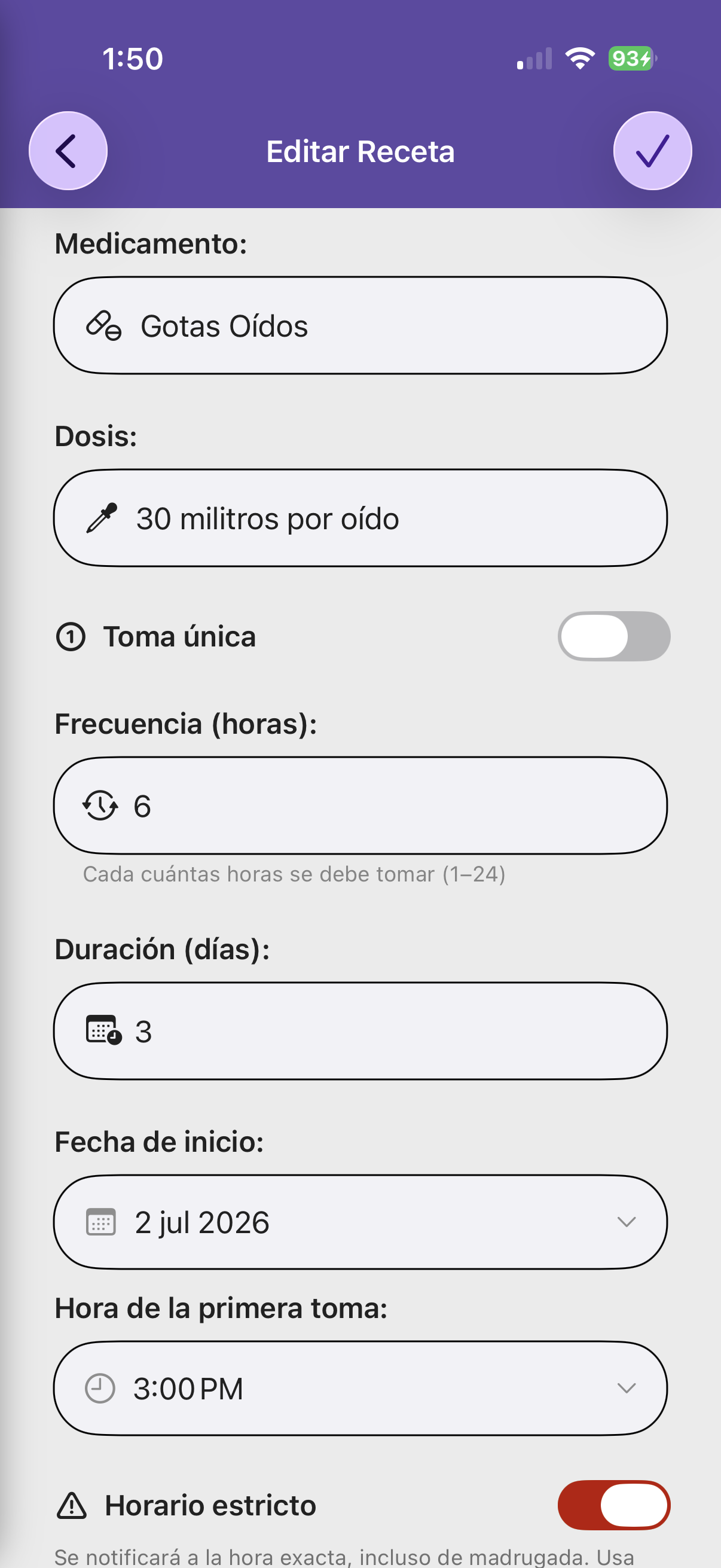Confirm changes with the checkmark button
721x1568 pixels.
point(652,150)
